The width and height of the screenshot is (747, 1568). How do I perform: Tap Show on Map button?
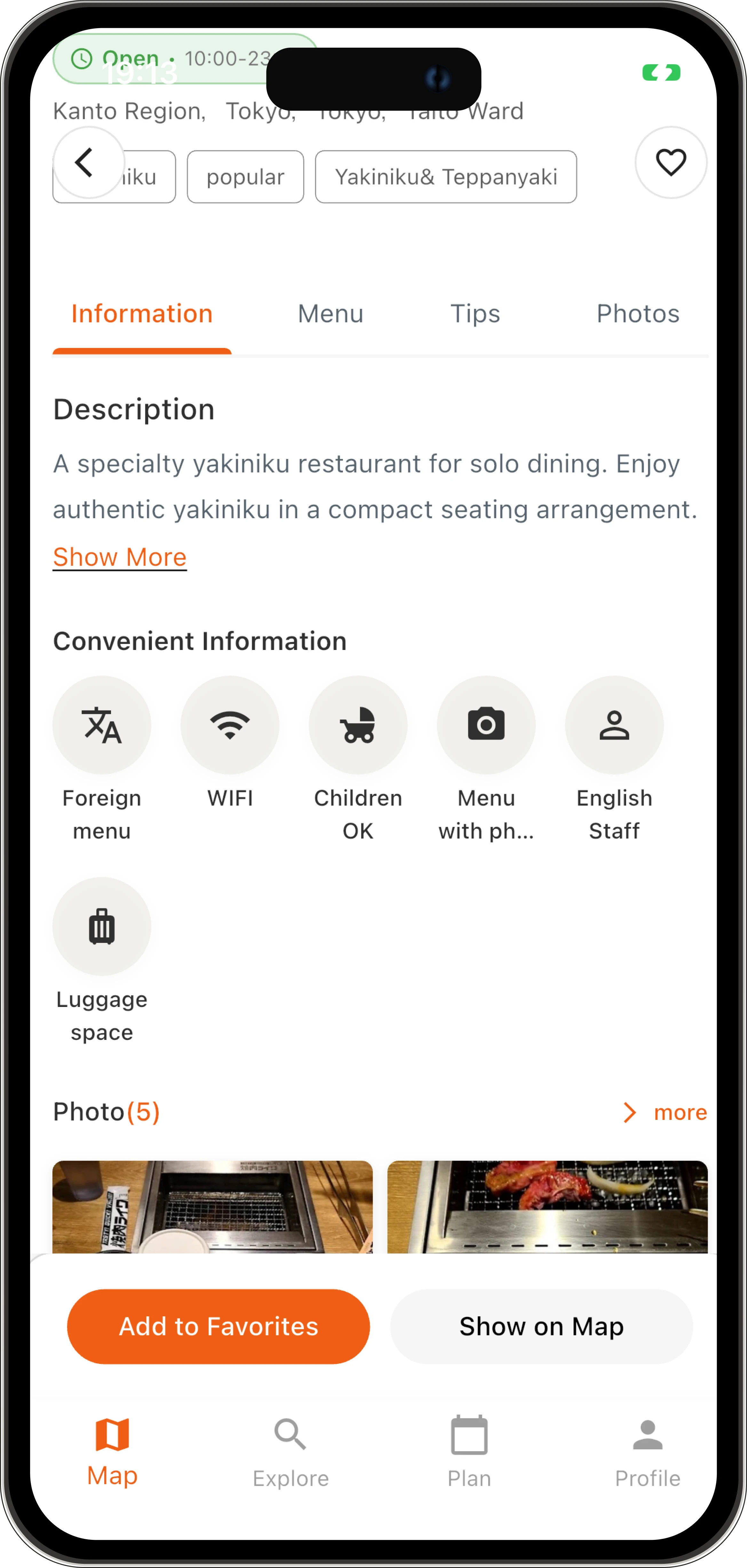tap(541, 1326)
